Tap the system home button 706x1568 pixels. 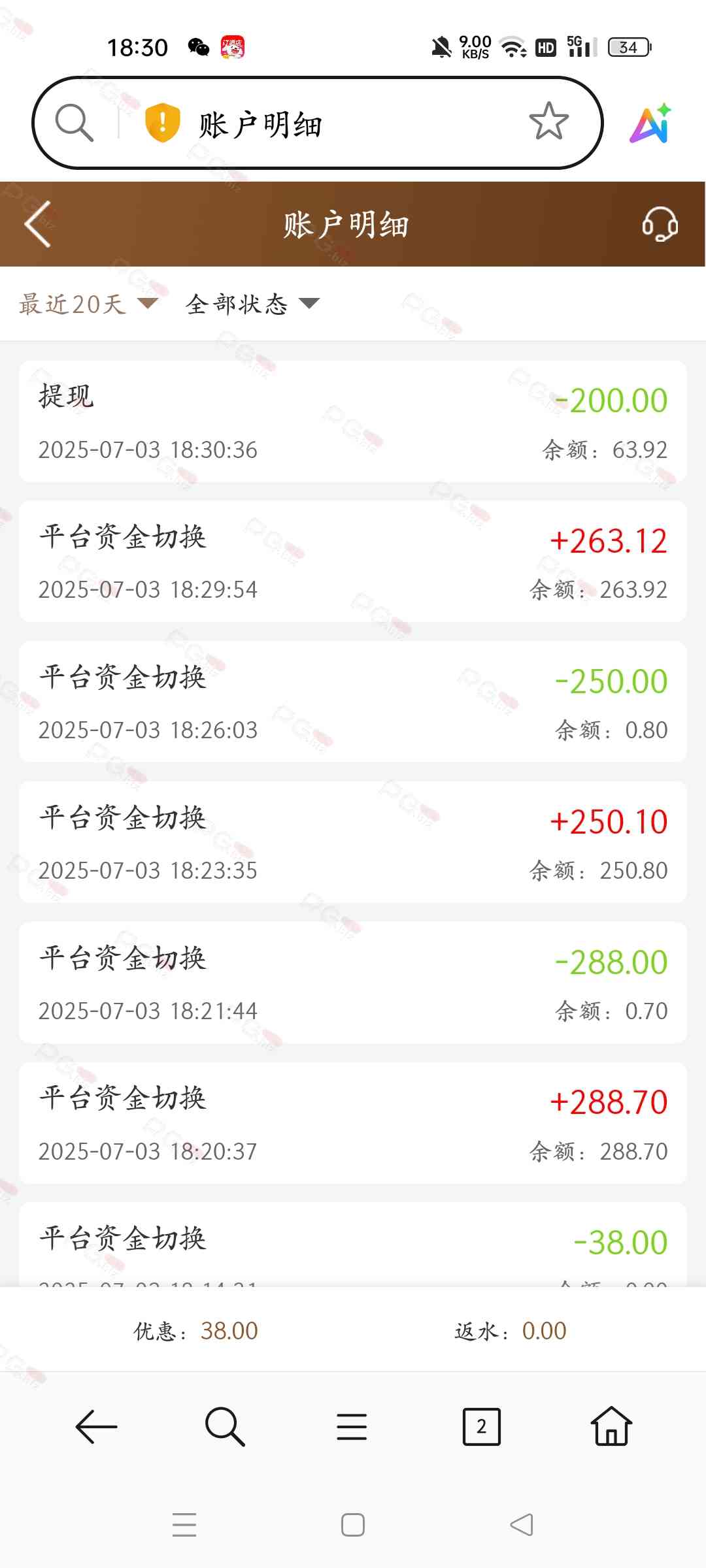point(353,1525)
